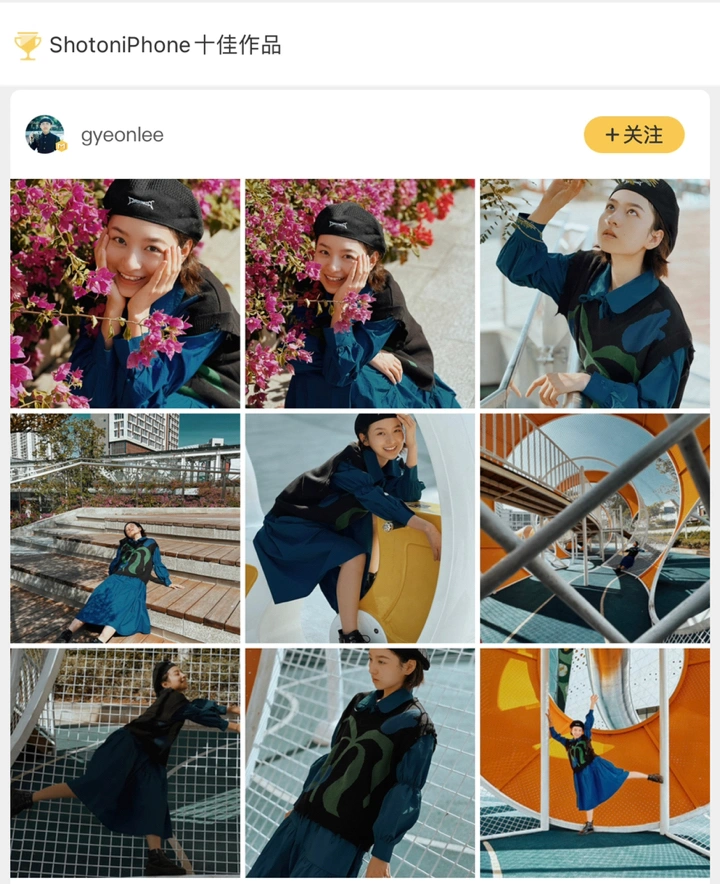
Task: Open photo of girl smiling among pink flowers
Action: pyautogui.click(x=125, y=293)
